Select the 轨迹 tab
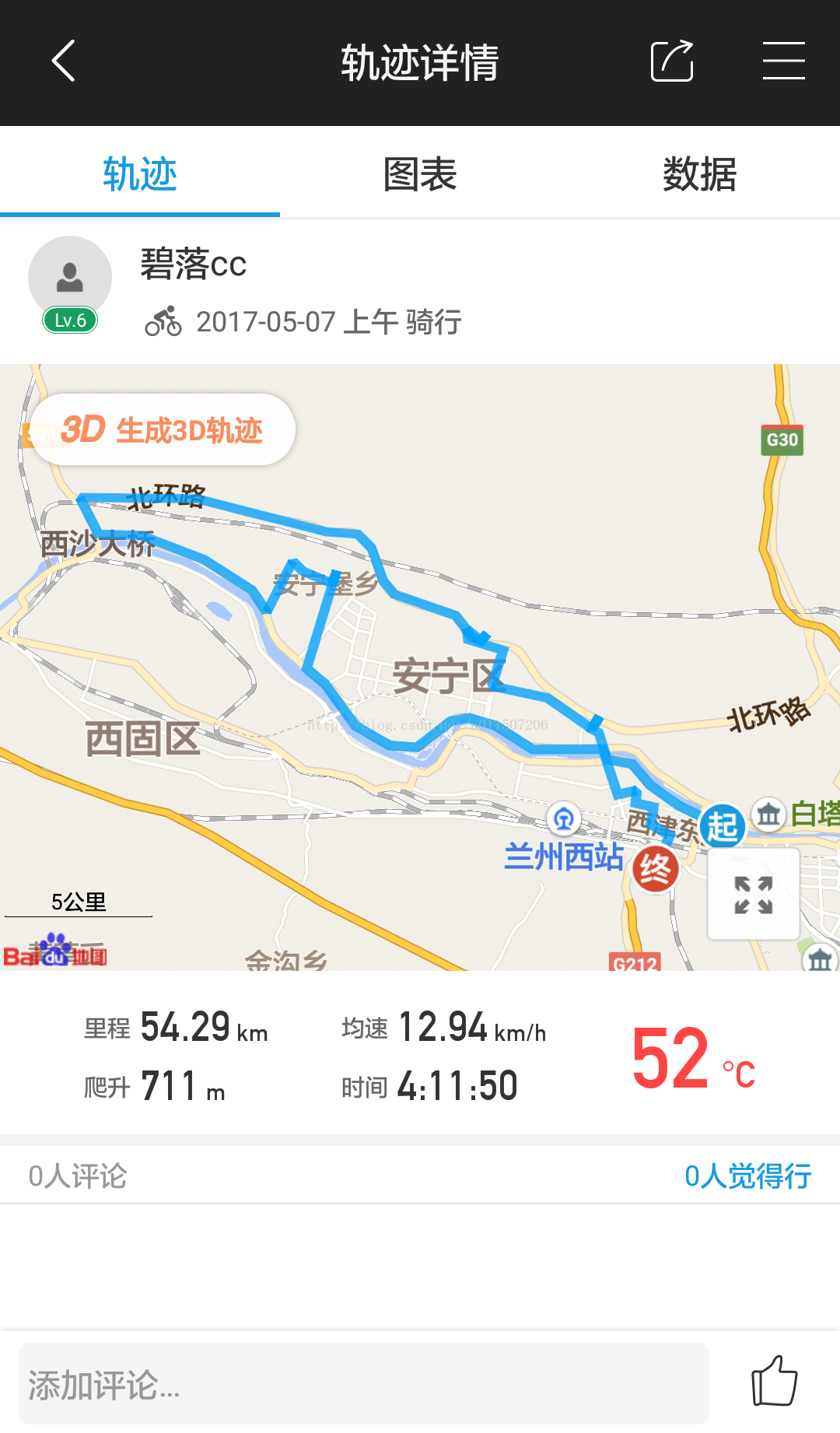The width and height of the screenshot is (840, 1433). (140, 174)
